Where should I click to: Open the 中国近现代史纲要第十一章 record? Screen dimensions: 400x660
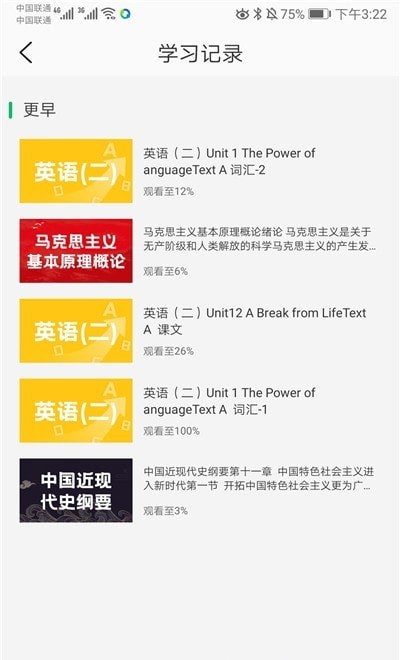[x=200, y=490]
